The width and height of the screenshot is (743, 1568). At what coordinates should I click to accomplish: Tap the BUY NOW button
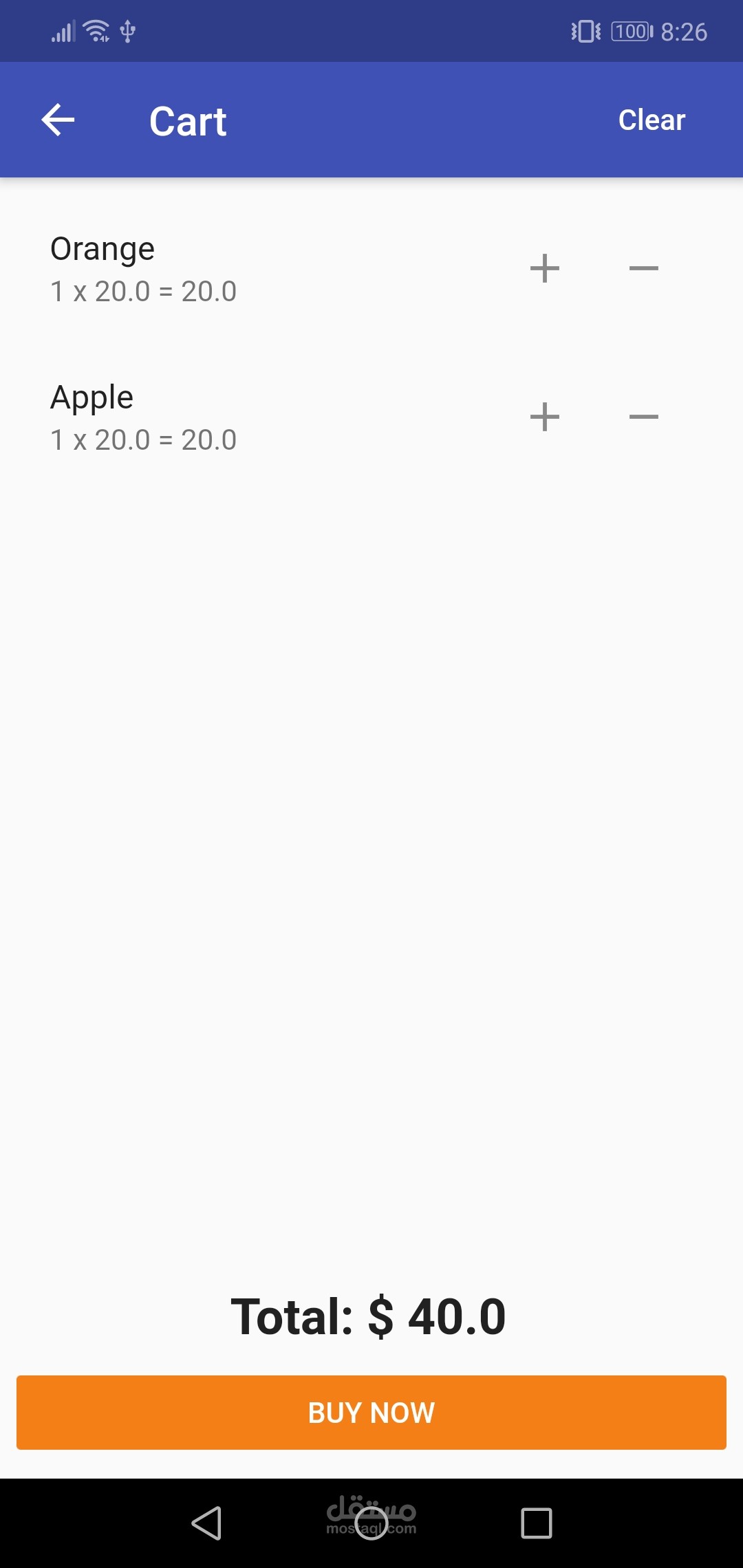(371, 1413)
